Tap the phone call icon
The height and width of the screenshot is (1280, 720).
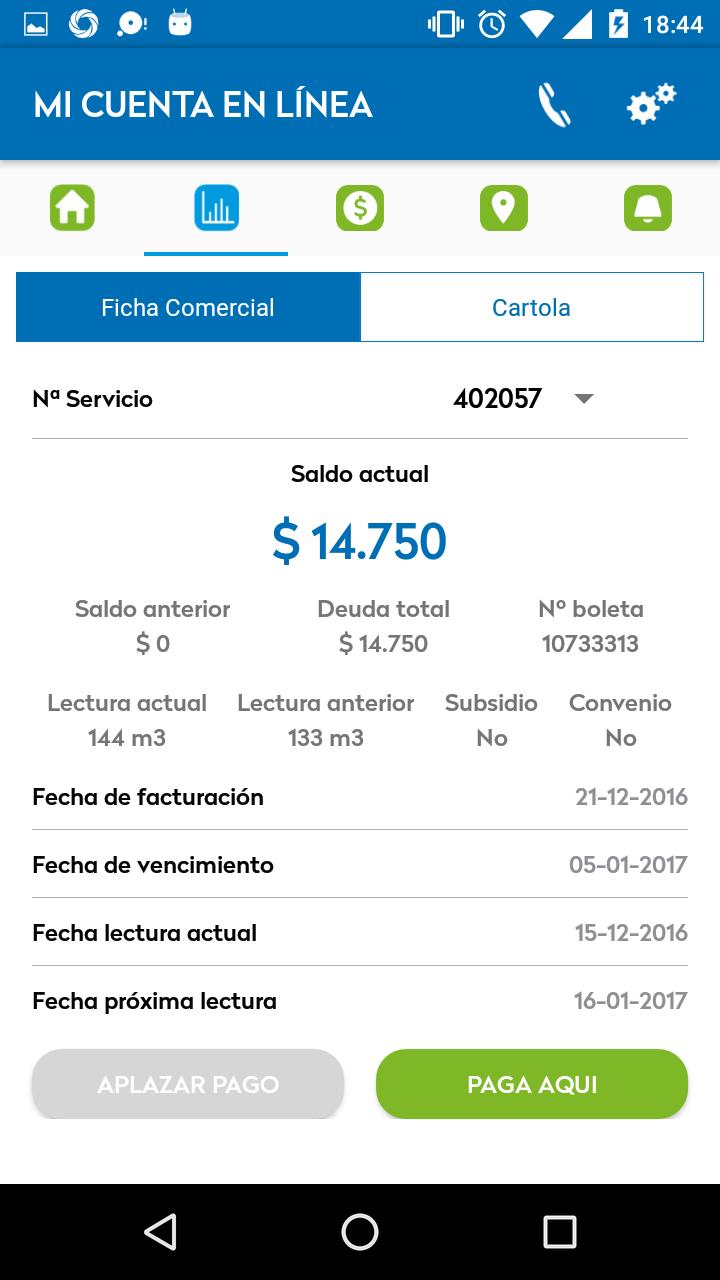tap(554, 105)
